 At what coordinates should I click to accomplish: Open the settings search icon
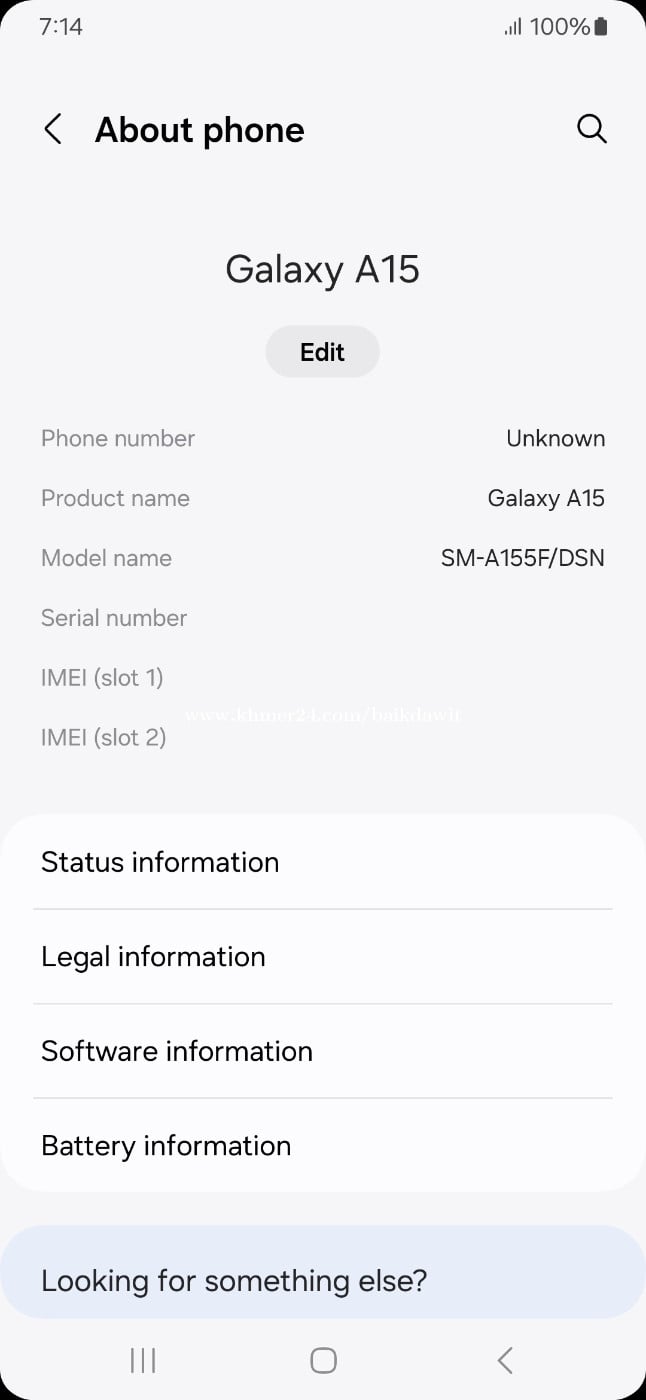pyautogui.click(x=591, y=129)
